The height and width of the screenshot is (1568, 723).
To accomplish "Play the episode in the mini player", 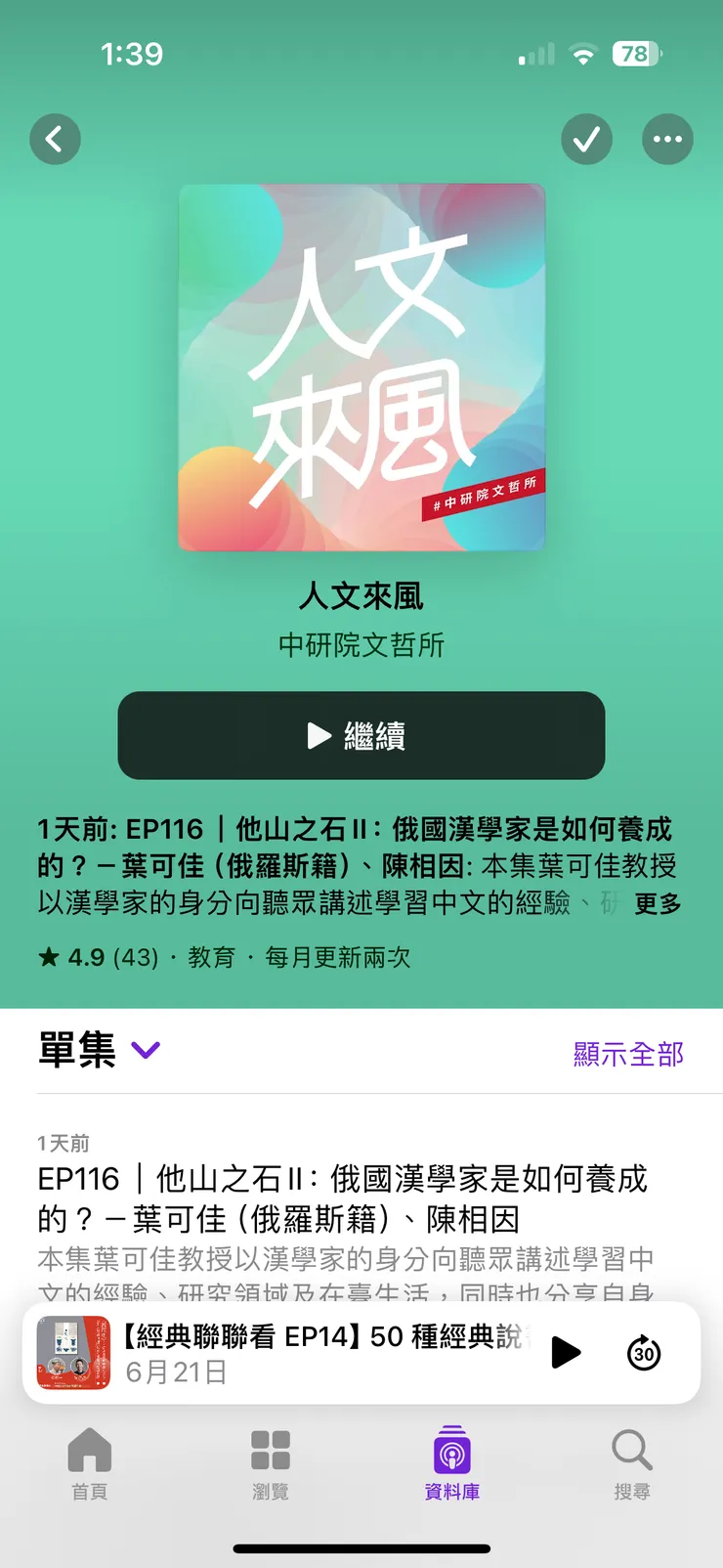I will tap(565, 1352).
